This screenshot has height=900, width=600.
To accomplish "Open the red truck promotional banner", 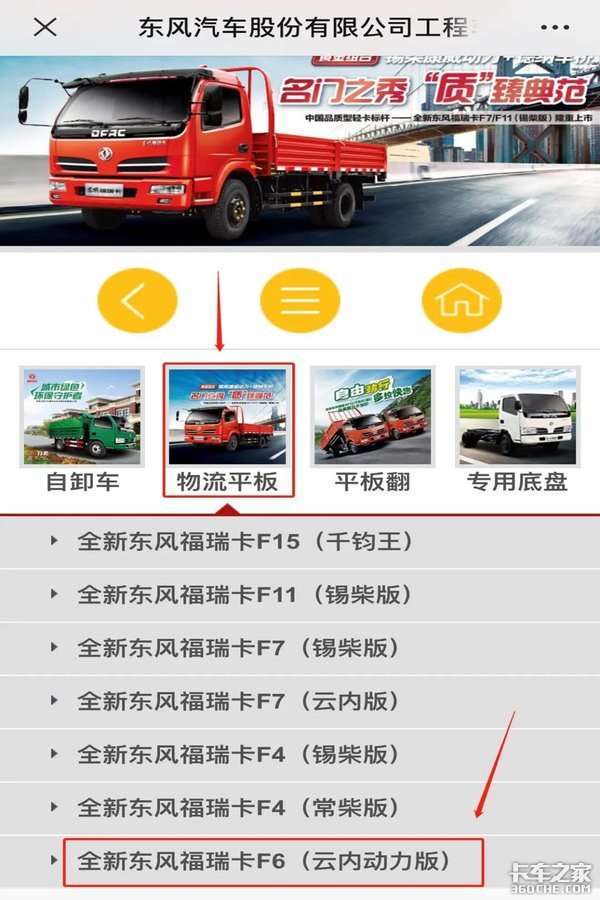I will point(300,150).
